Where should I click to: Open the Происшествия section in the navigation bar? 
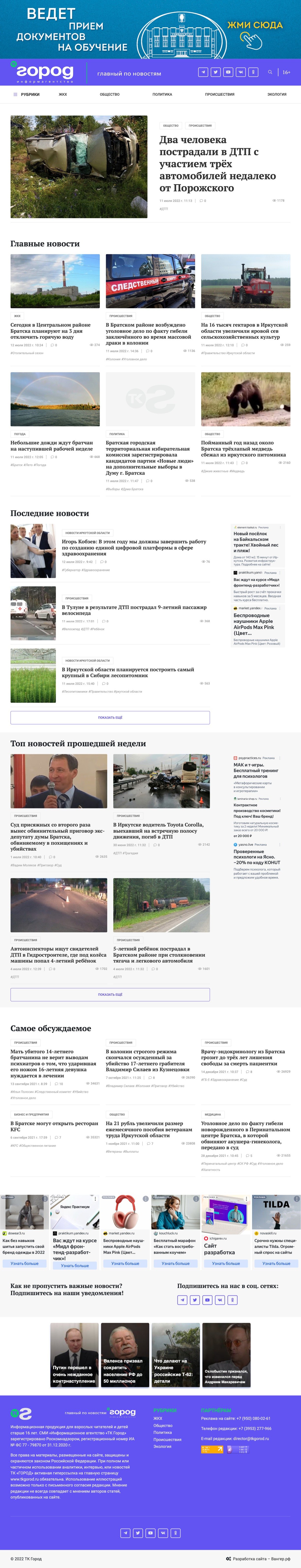tap(220, 94)
